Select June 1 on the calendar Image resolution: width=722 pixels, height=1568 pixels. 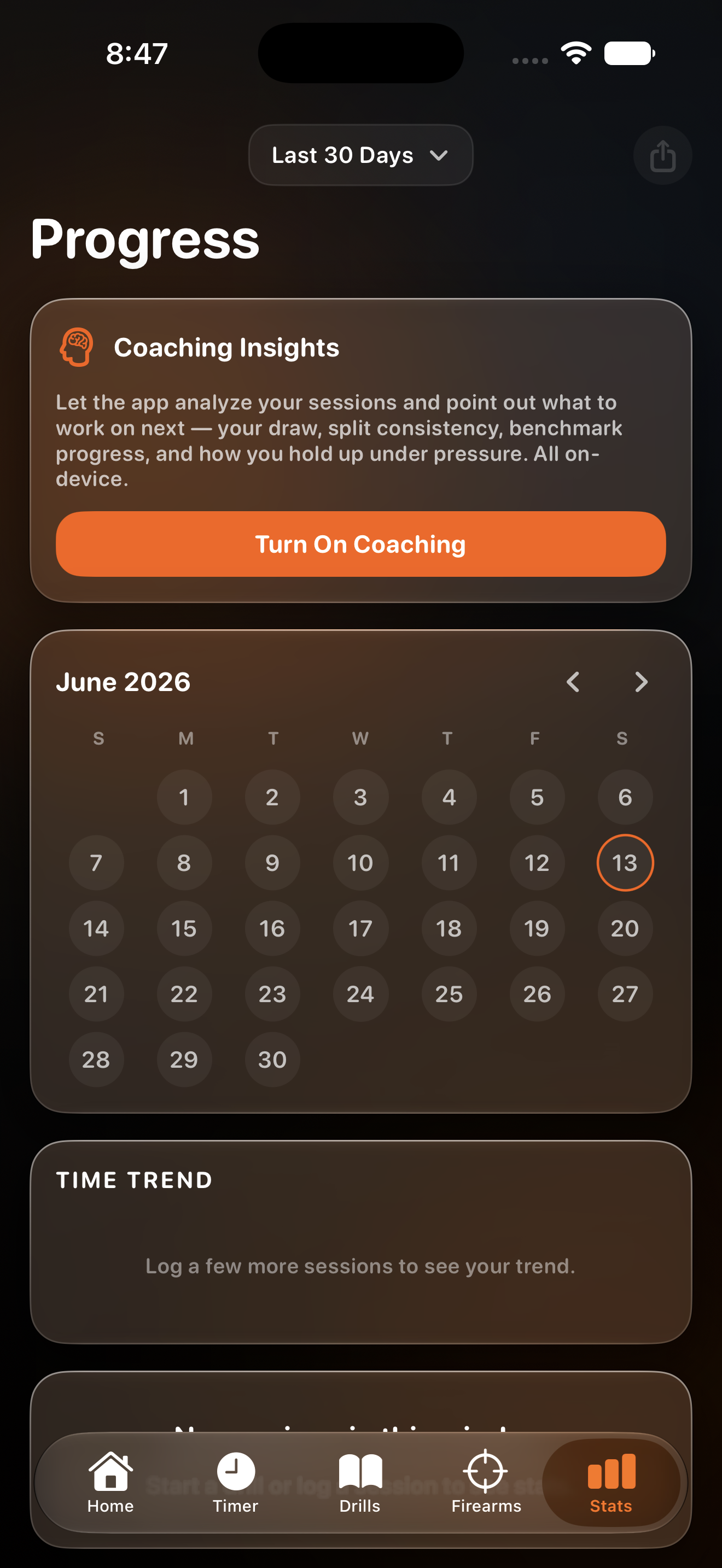[x=184, y=797]
